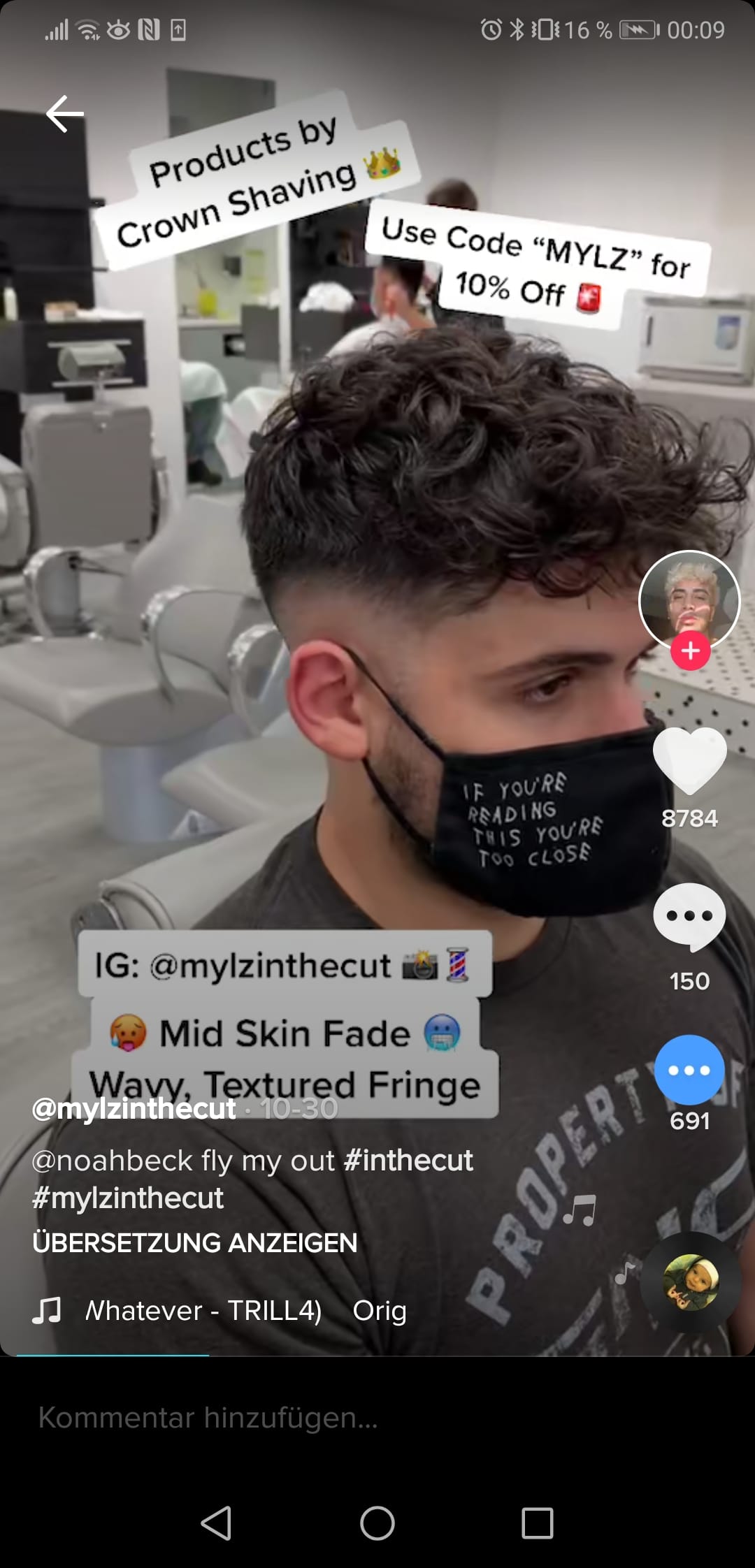755x1568 pixels.
Task: Open the #mylzinthecut hashtag
Action: (x=127, y=1198)
